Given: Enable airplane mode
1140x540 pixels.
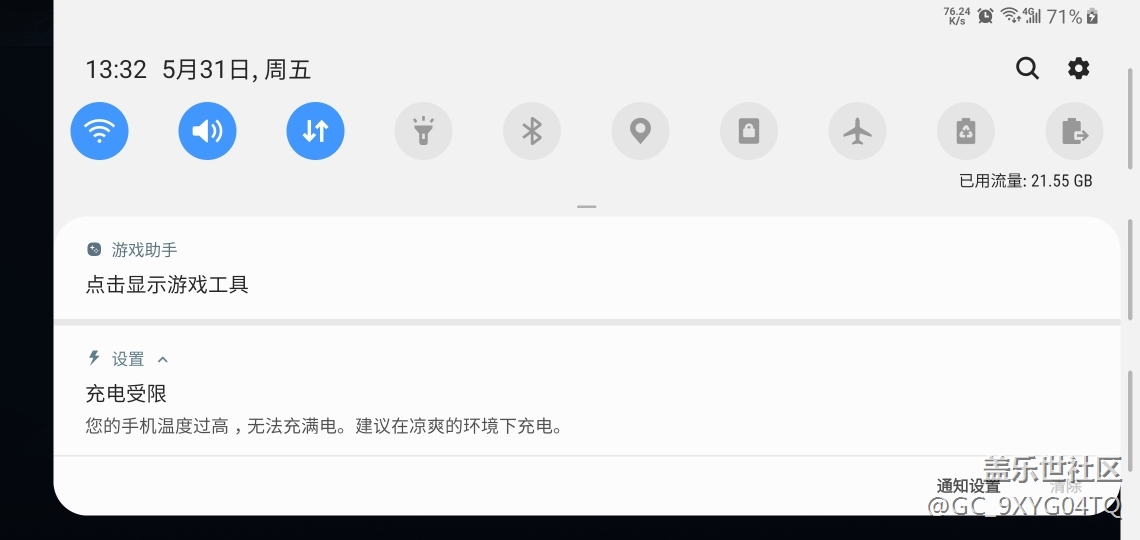Looking at the screenshot, I should [x=857, y=131].
